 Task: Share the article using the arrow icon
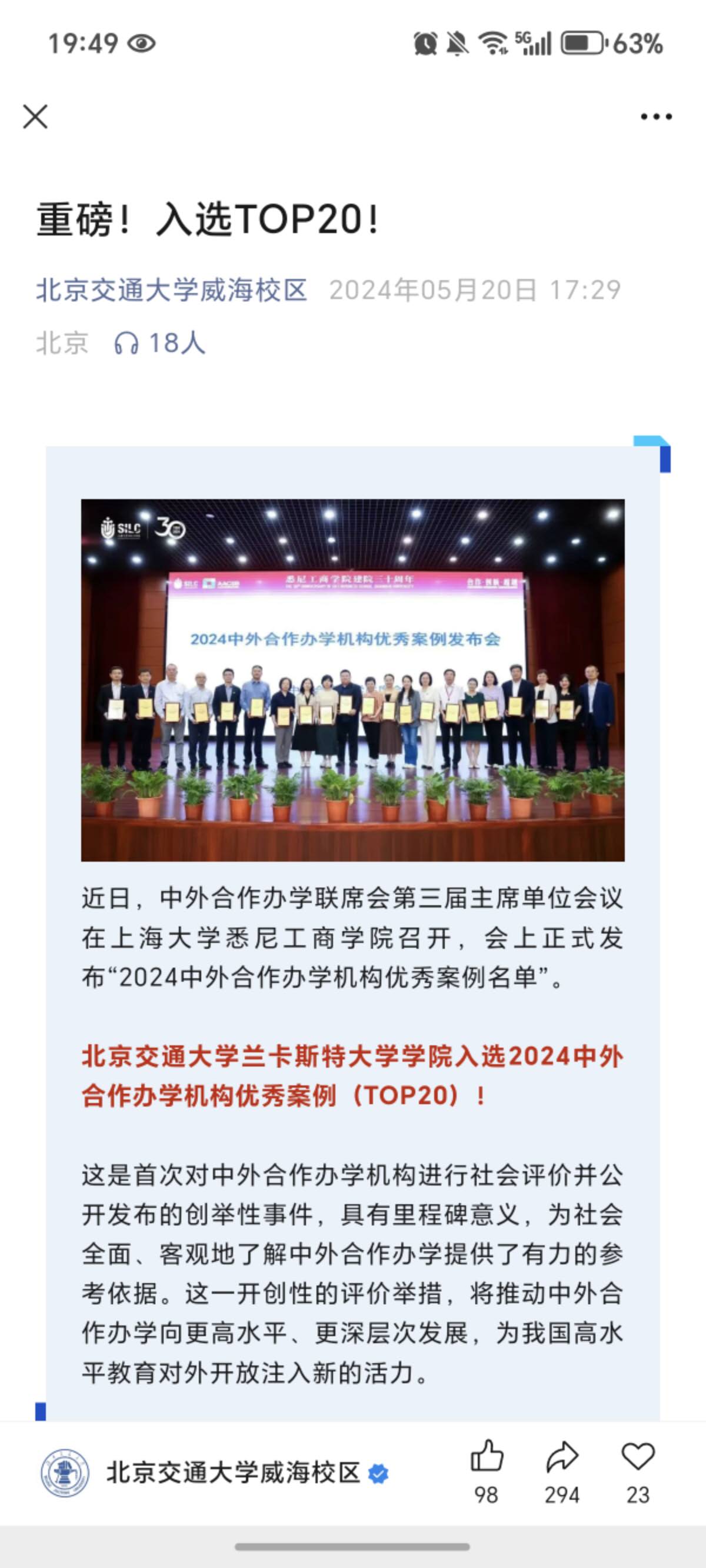[x=561, y=1457]
